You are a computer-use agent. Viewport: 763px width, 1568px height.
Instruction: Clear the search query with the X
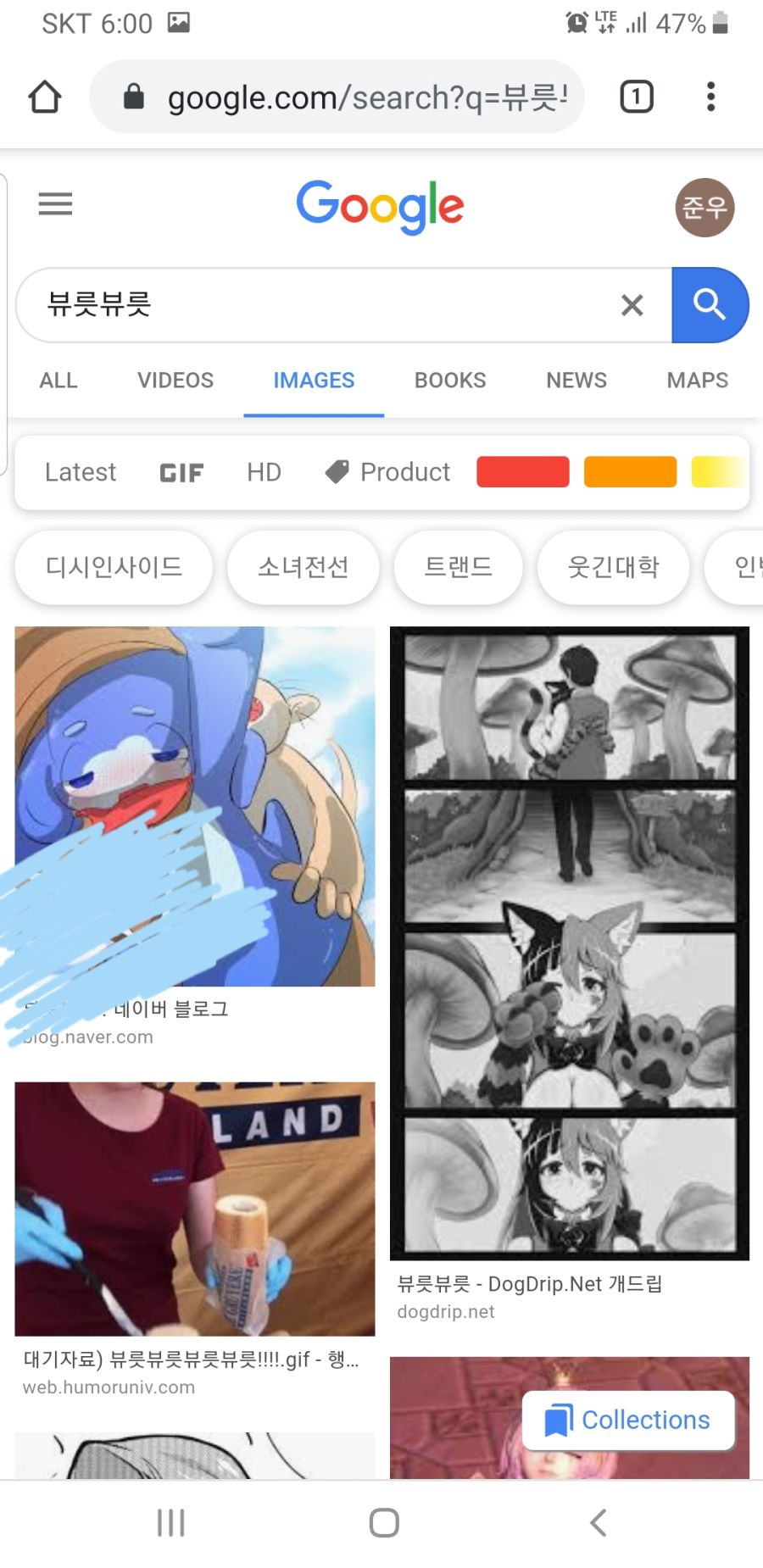click(632, 305)
